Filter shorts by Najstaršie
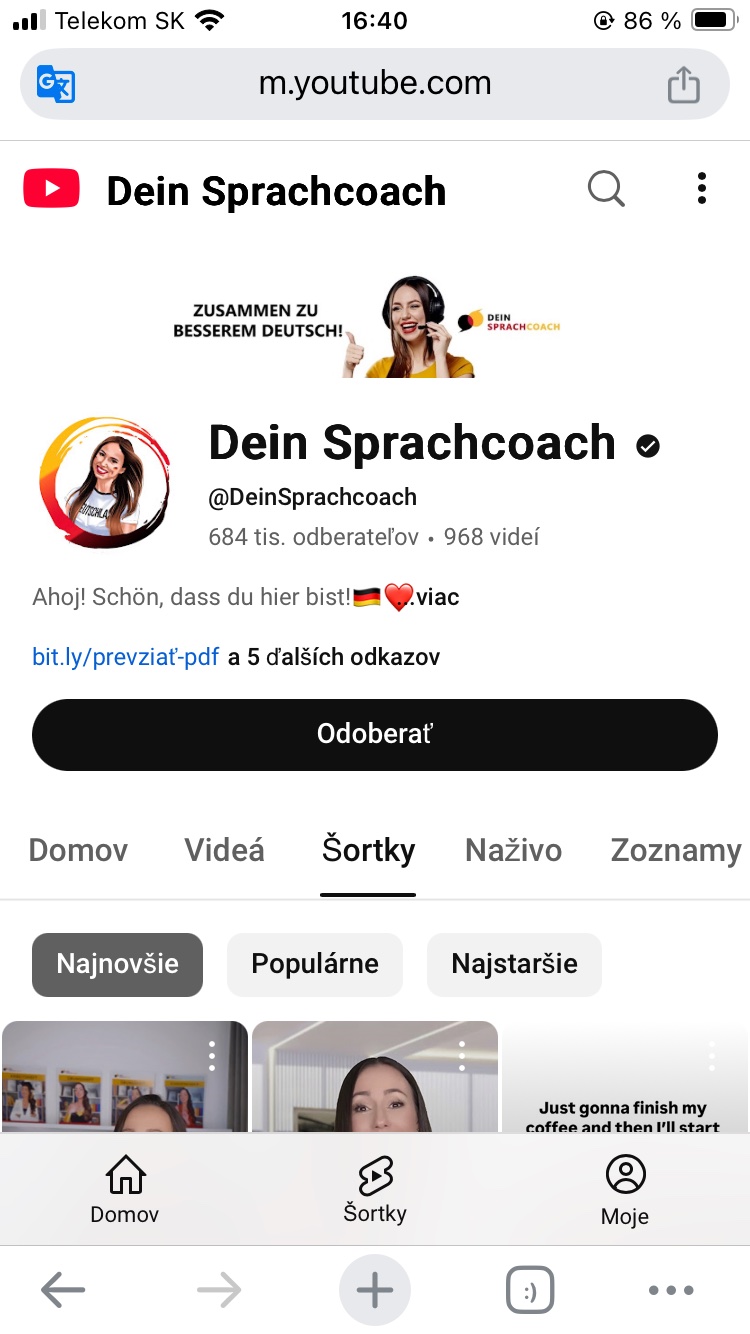 click(x=514, y=964)
